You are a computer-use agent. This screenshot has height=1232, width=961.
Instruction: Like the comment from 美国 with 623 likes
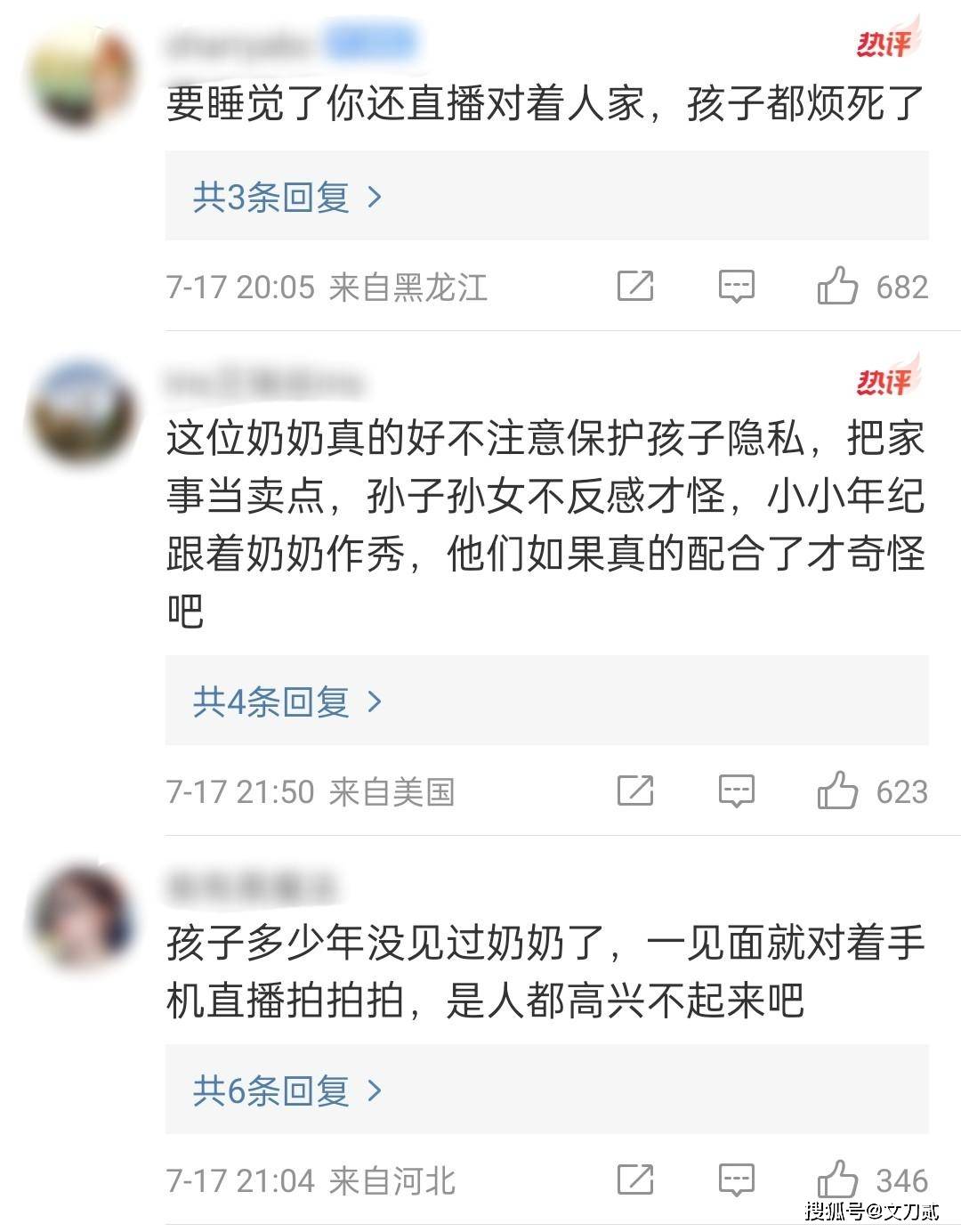(x=837, y=790)
